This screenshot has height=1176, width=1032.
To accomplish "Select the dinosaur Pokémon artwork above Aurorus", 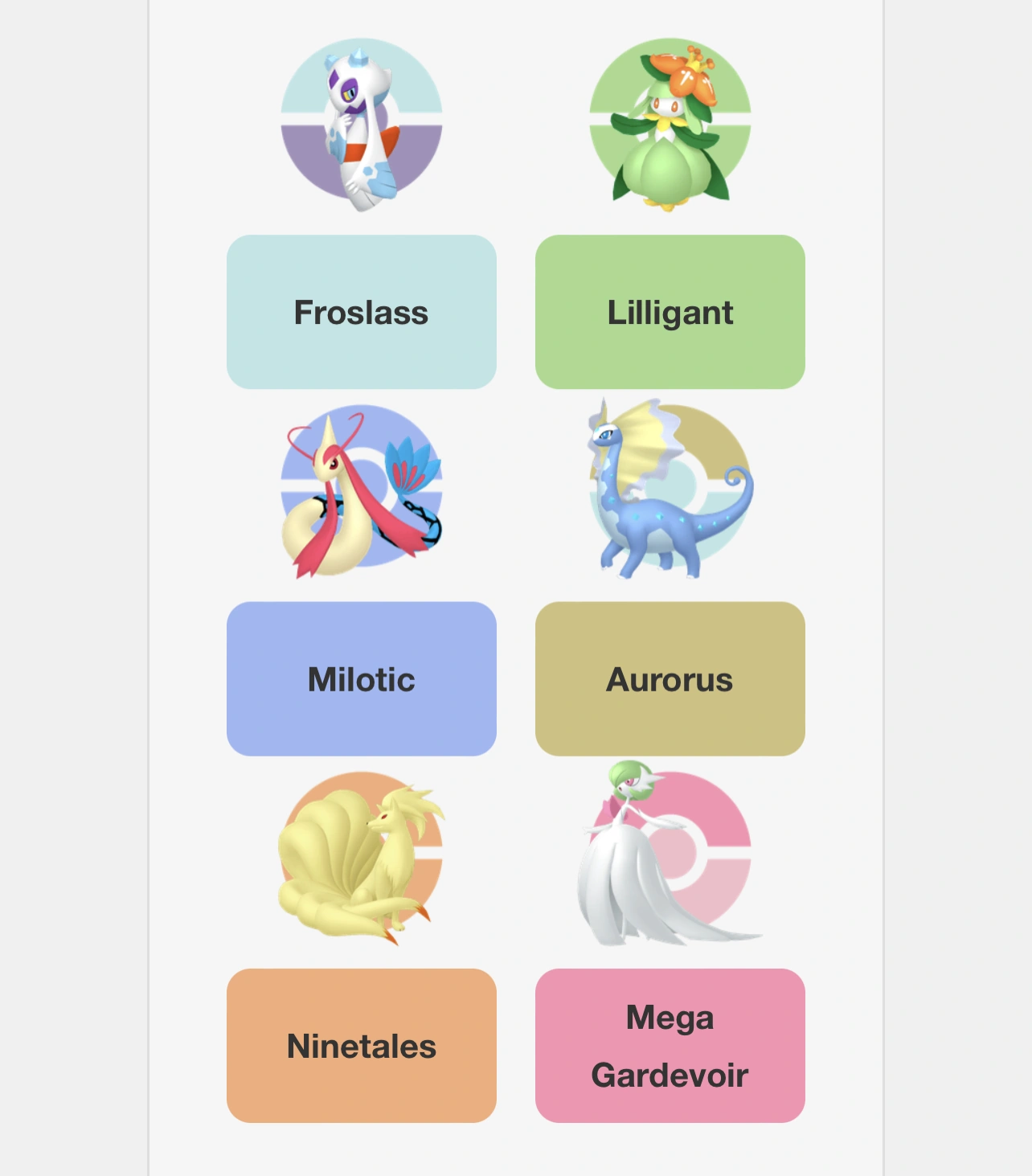I will point(670,490).
